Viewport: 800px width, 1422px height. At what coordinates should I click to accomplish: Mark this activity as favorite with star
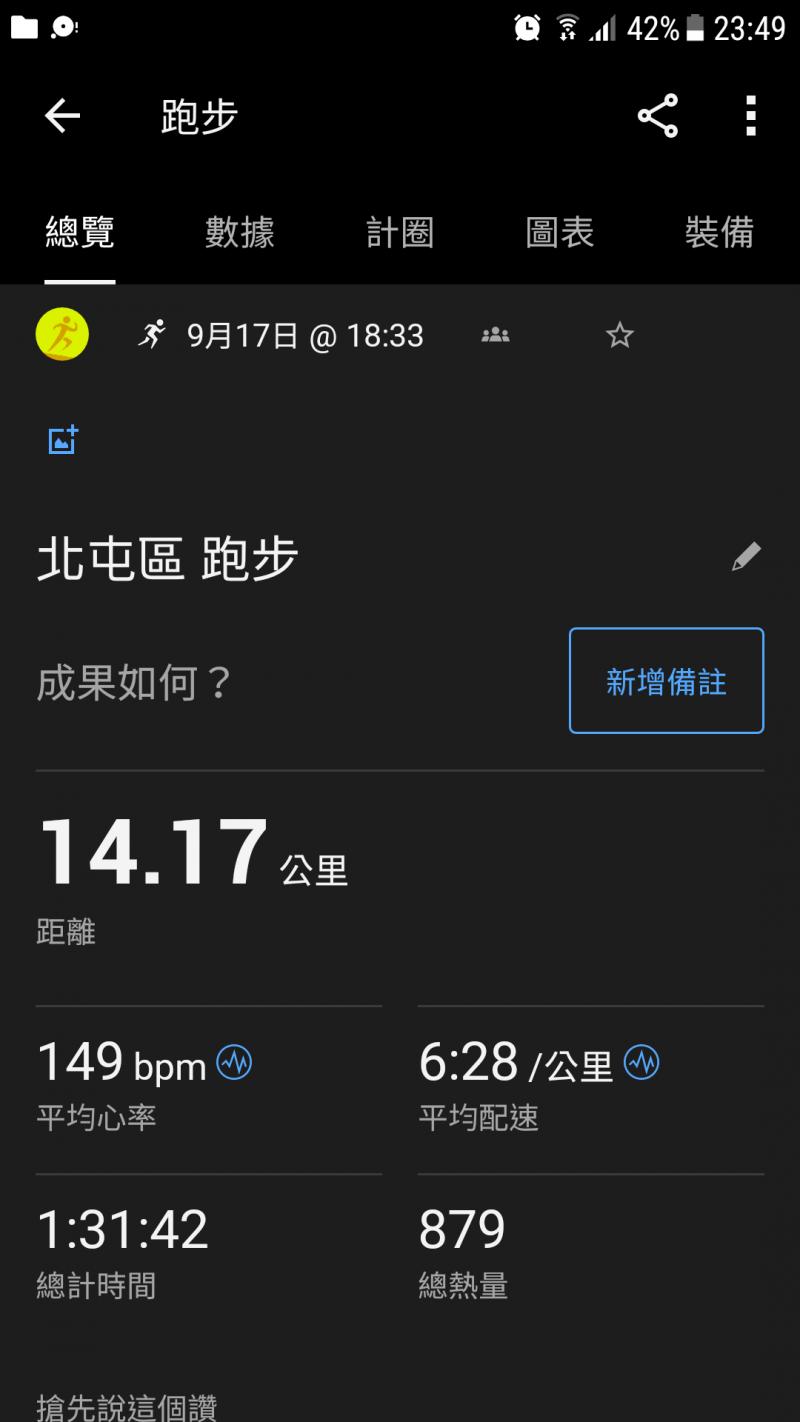pyautogui.click(x=620, y=336)
